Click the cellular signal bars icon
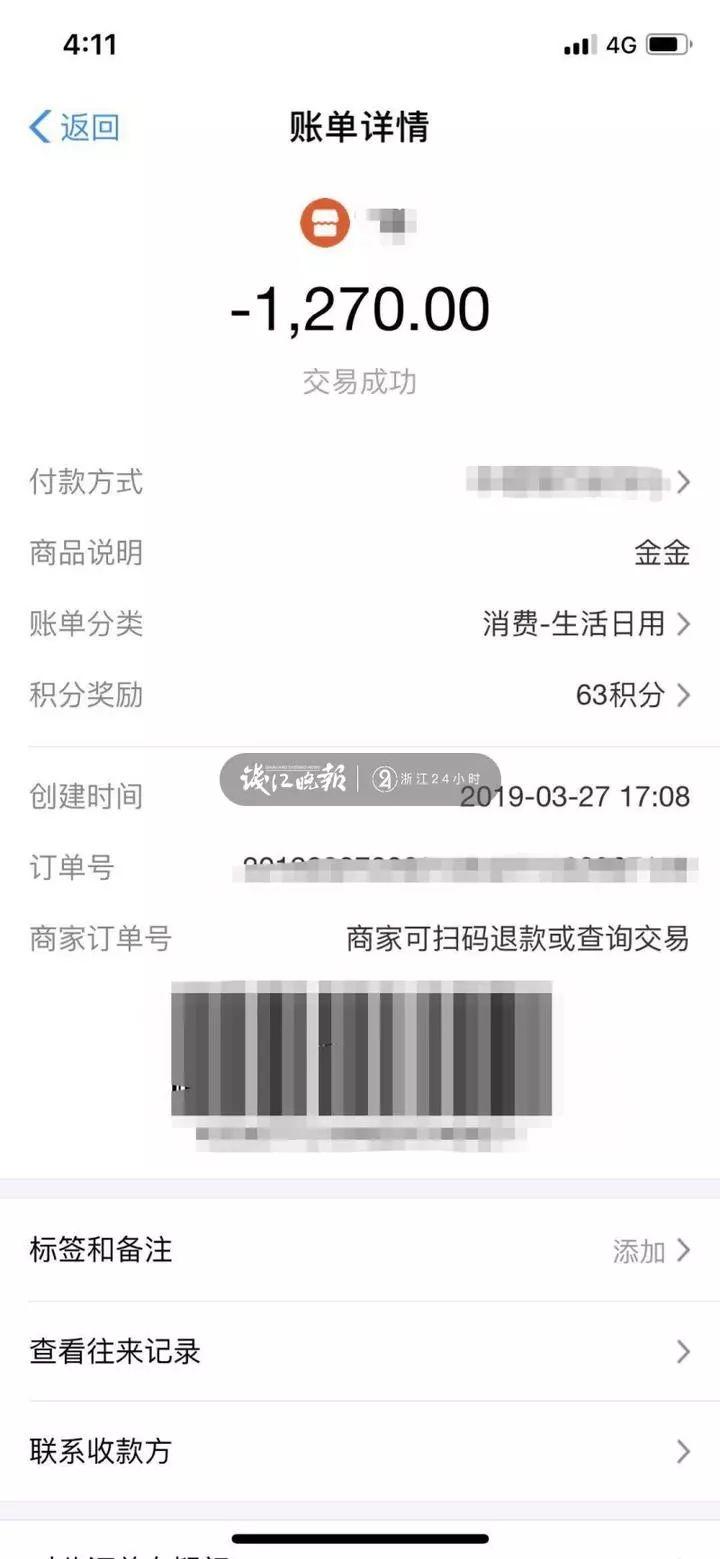This screenshot has width=720, height=1559. 578,44
